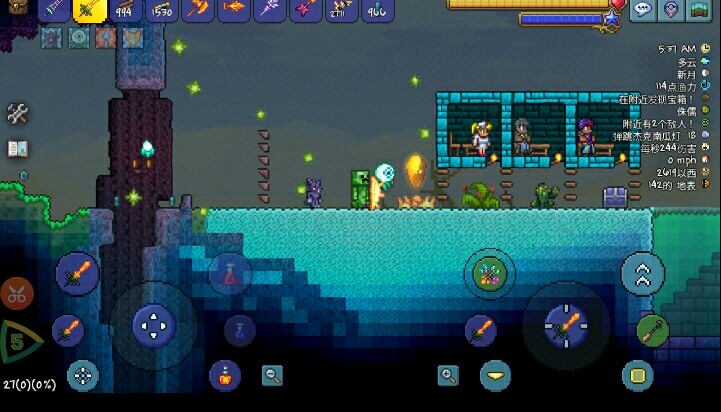The height and width of the screenshot is (412, 721).
Task: Open the crafting hammer and wrench menu
Action: pyautogui.click(x=17, y=113)
